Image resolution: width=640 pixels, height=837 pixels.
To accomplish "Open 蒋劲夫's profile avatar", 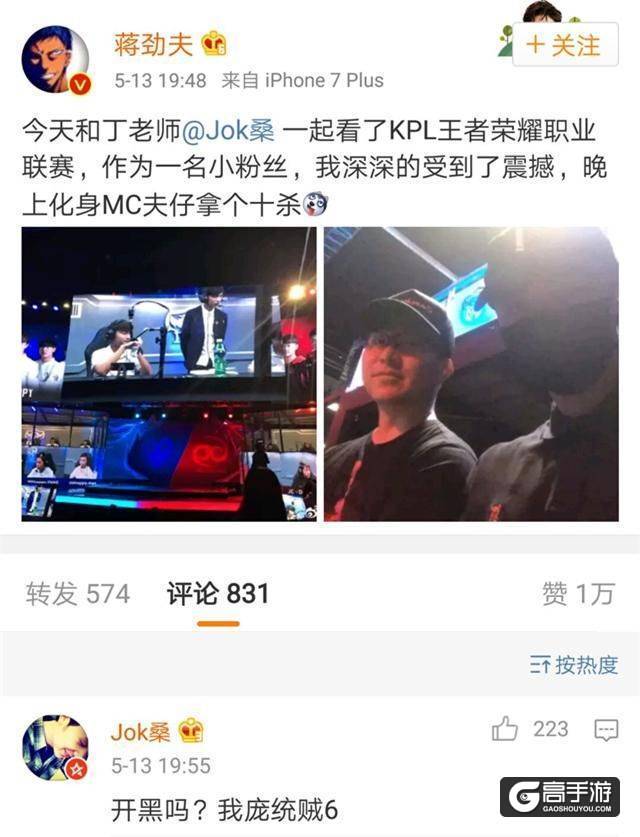I will tap(56, 60).
